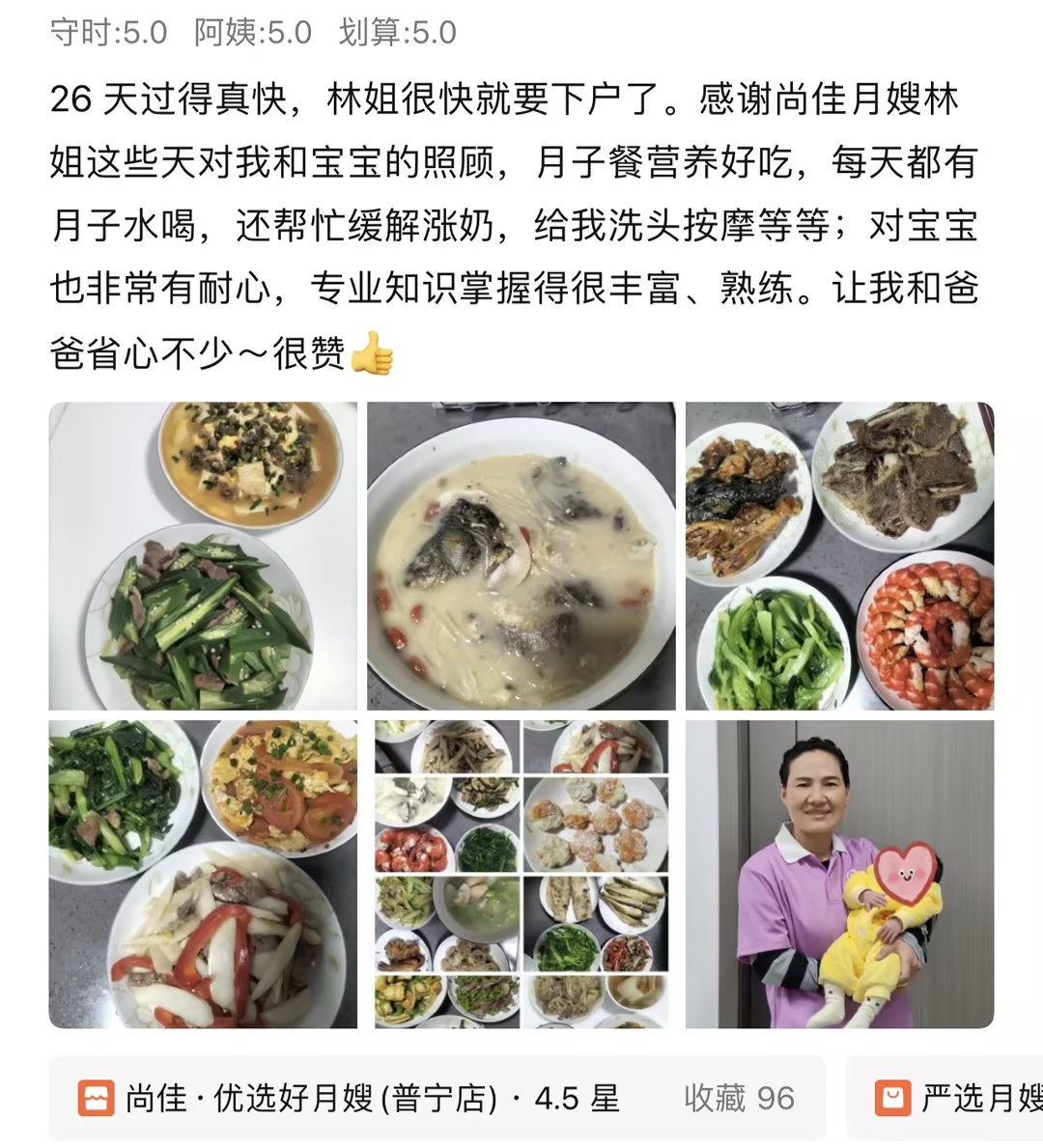View the fish soup photo
This screenshot has width=1043, height=1148.
point(521,555)
